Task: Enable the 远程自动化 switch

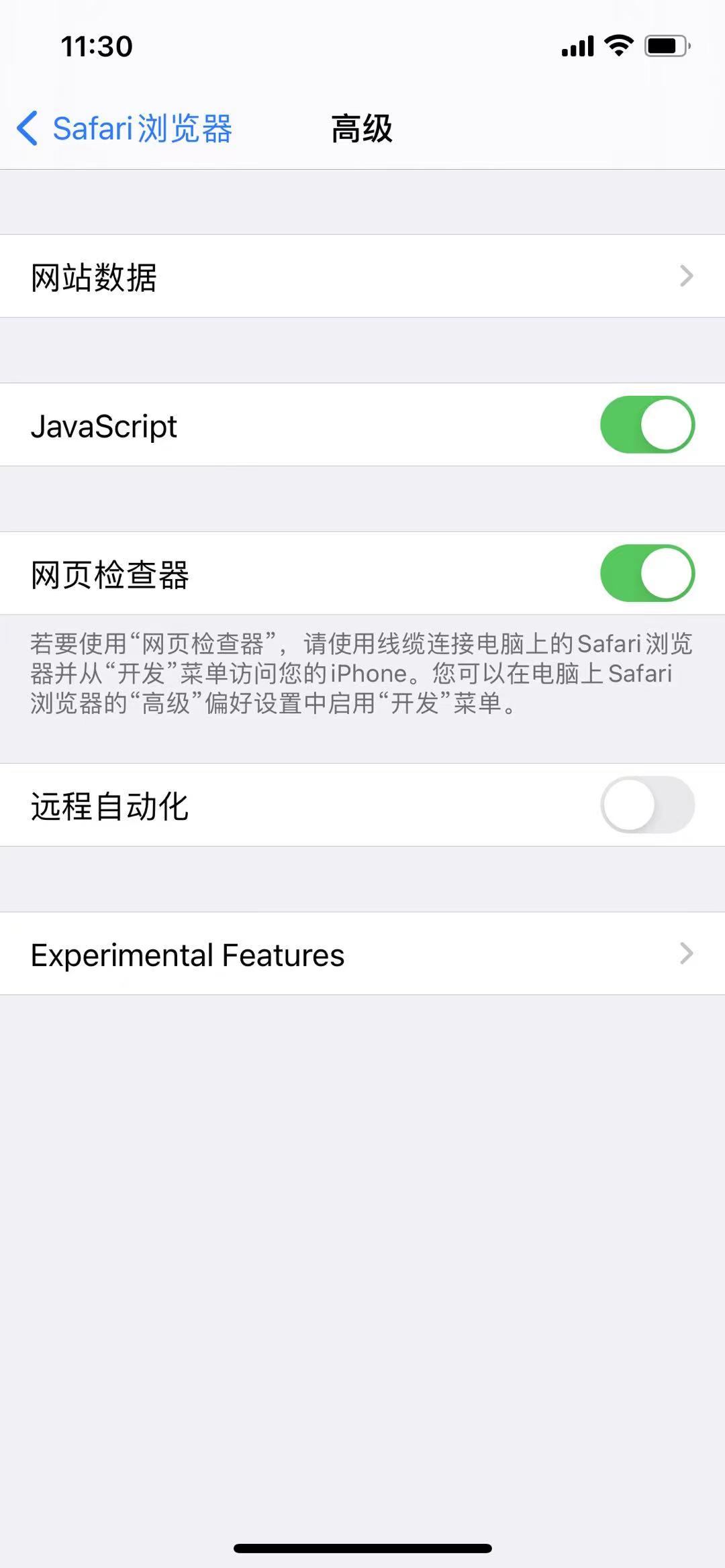Action: (x=646, y=805)
